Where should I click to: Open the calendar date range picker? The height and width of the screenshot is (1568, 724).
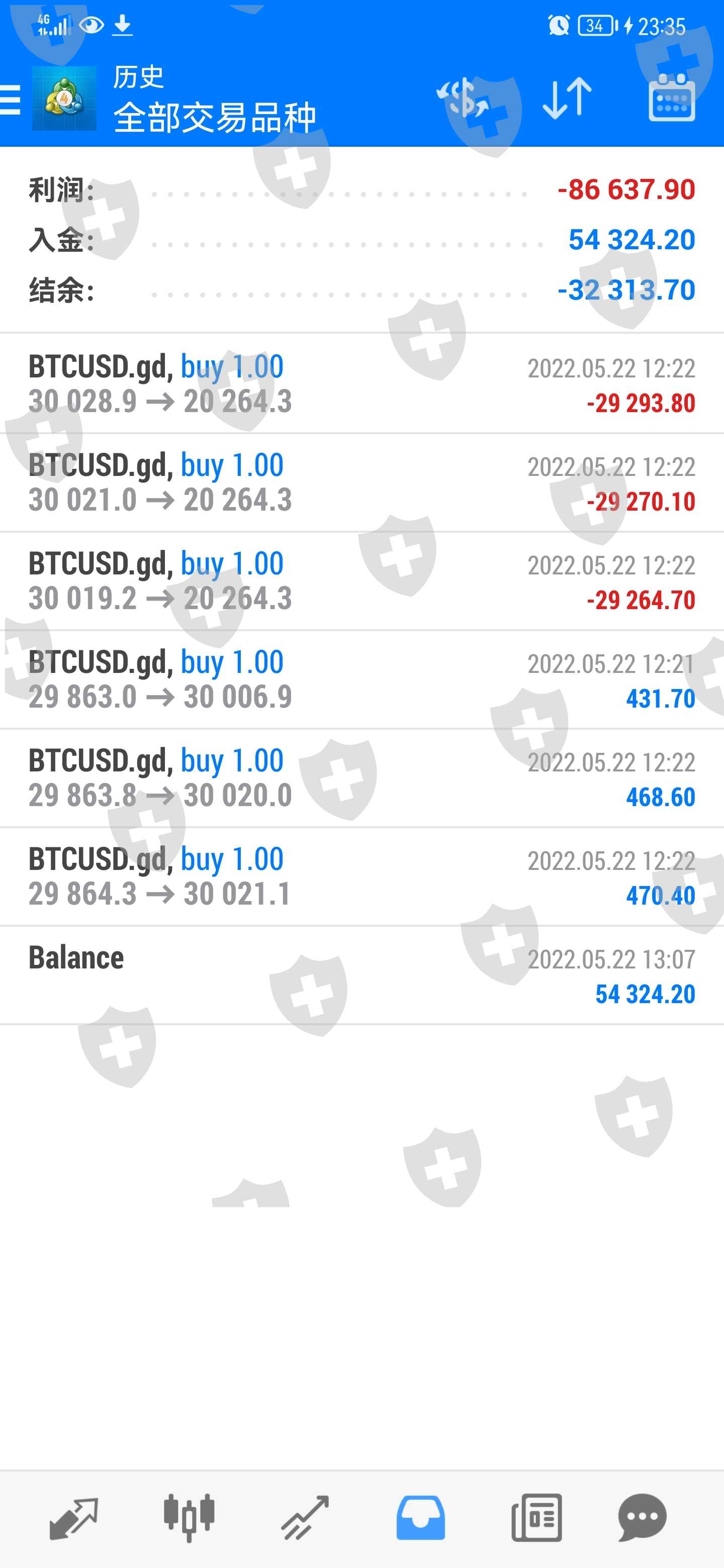671,98
